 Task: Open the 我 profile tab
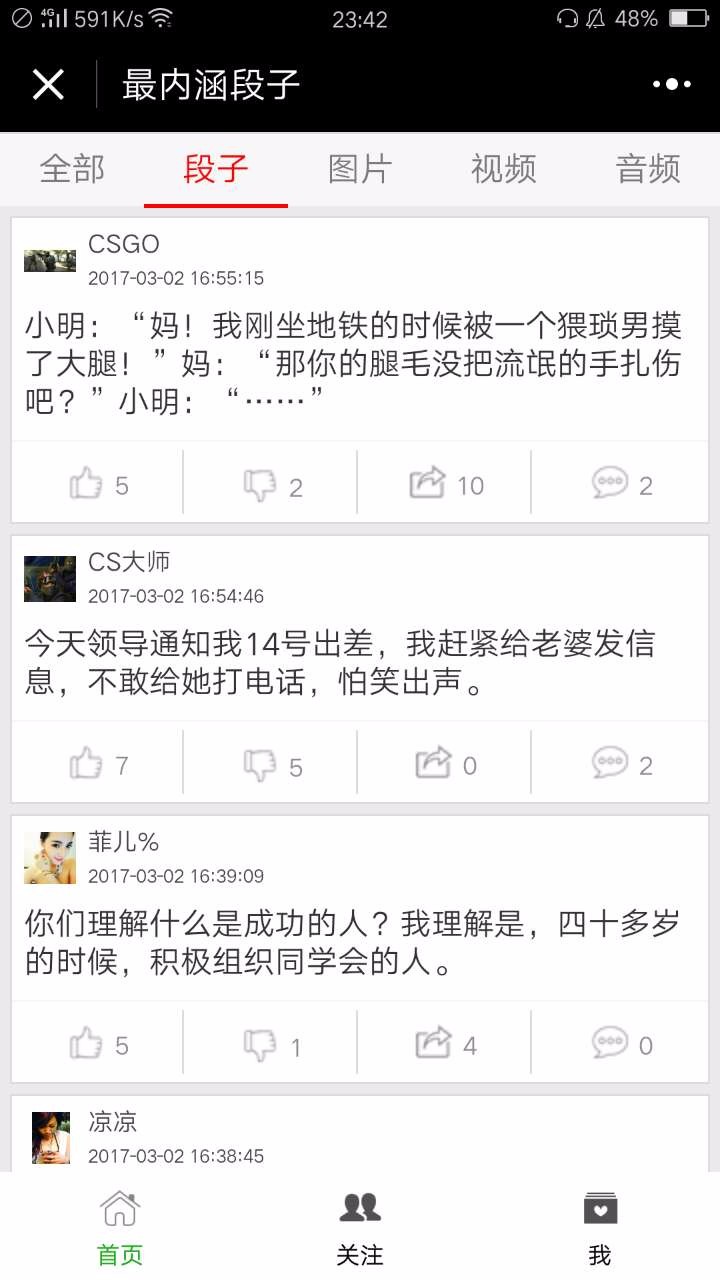(x=600, y=1228)
